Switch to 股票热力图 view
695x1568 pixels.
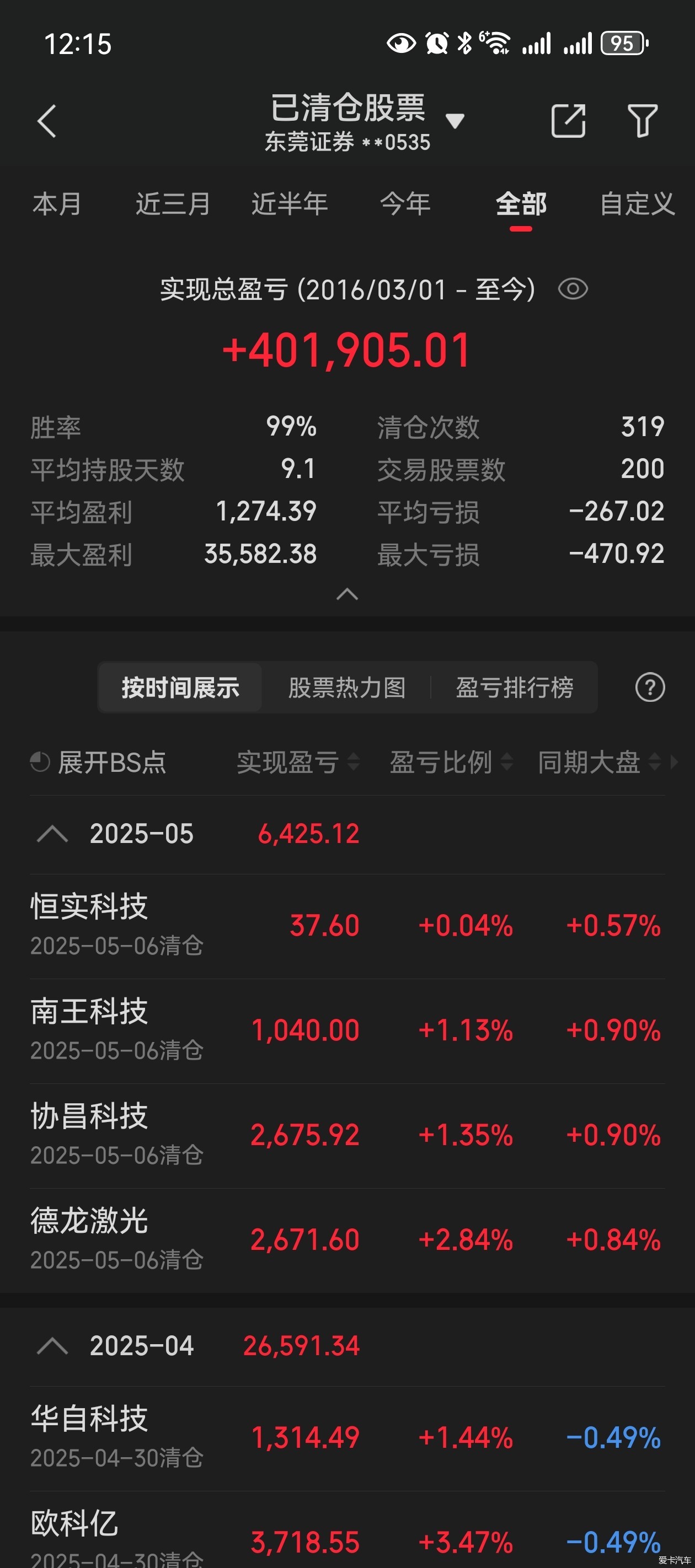tap(346, 688)
